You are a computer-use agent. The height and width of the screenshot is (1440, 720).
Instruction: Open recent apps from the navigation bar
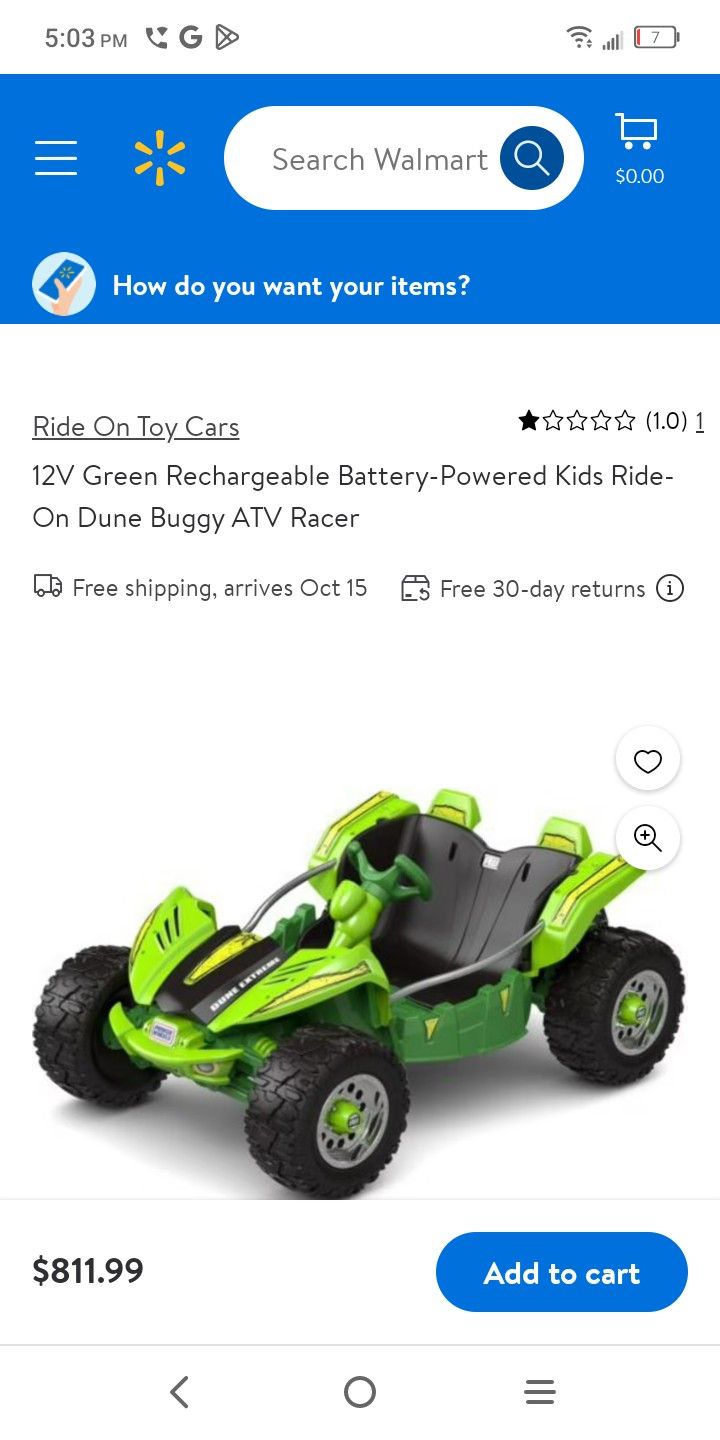coord(539,1392)
